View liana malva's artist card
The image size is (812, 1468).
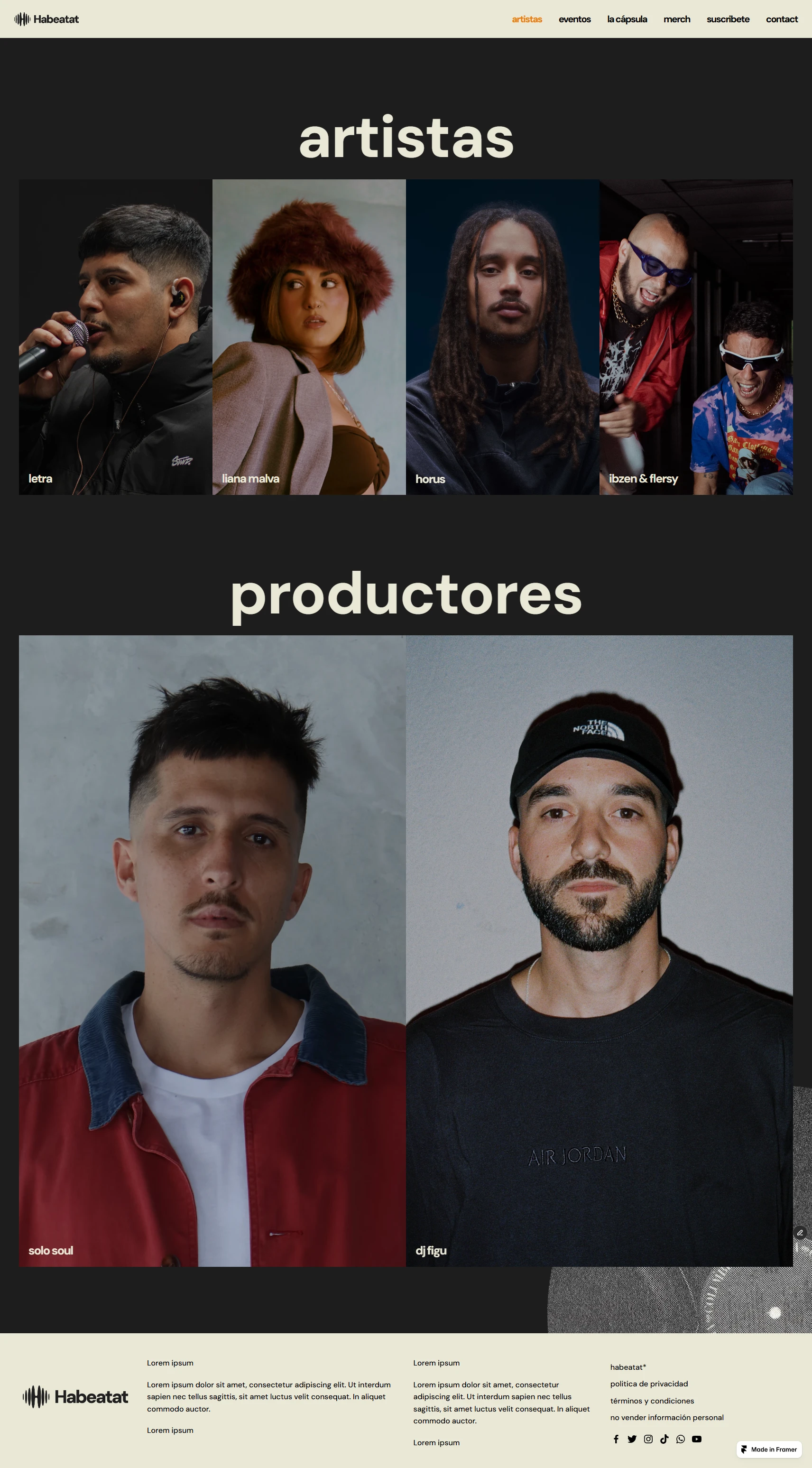(309, 337)
